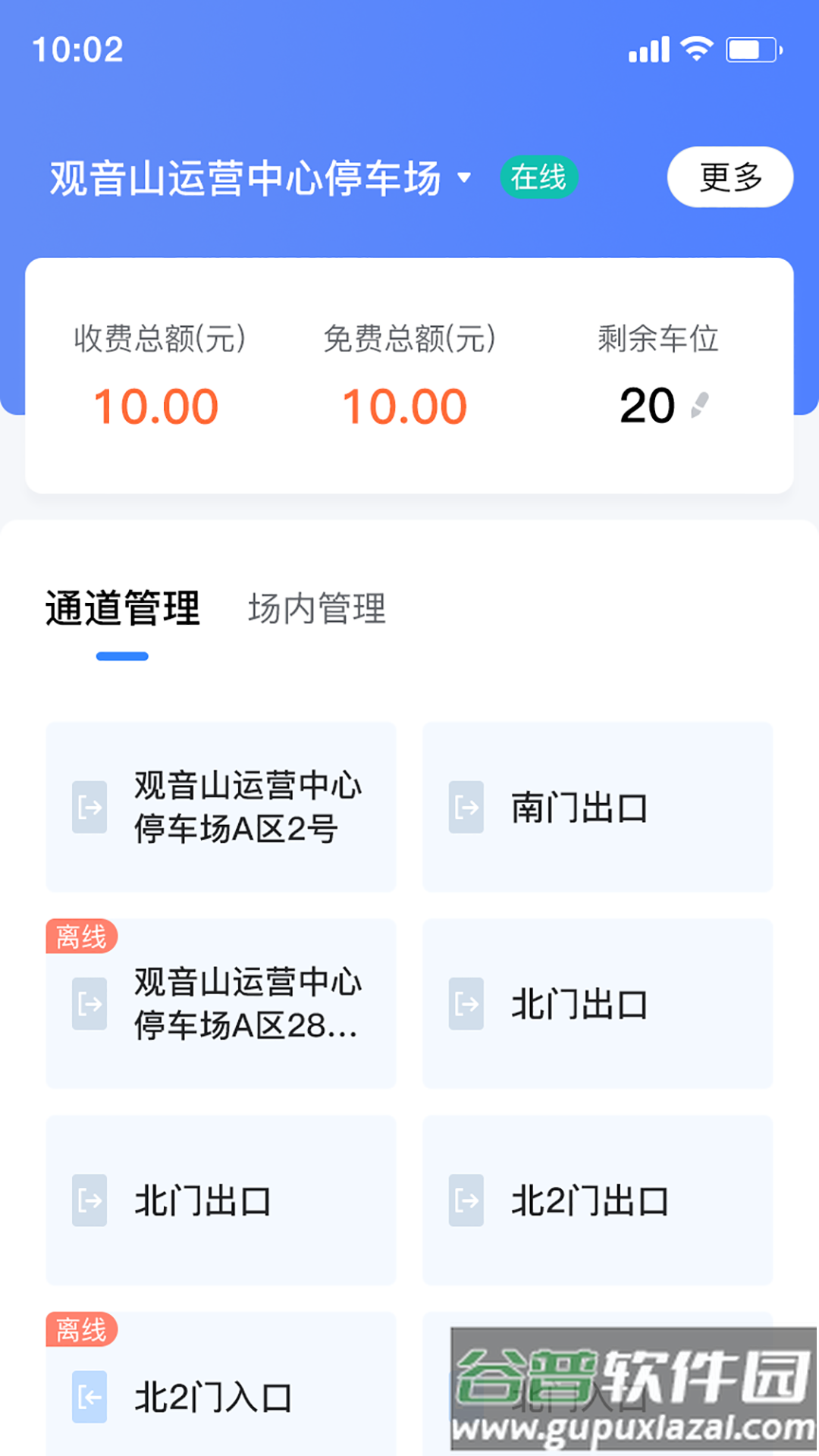Click the 南门出口 exit gate icon
The height and width of the screenshot is (1456, 819).
click(467, 808)
